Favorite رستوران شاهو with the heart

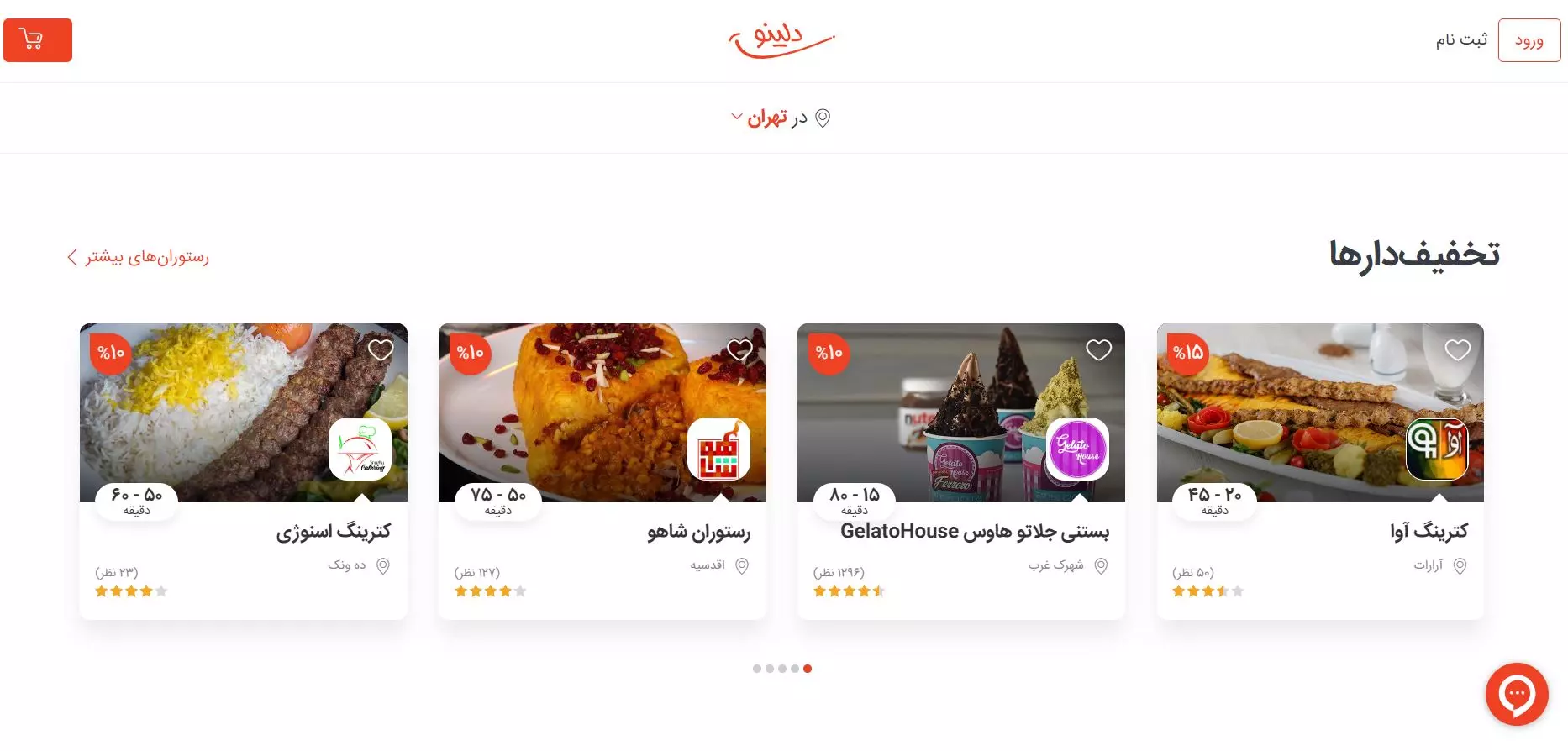click(x=739, y=349)
